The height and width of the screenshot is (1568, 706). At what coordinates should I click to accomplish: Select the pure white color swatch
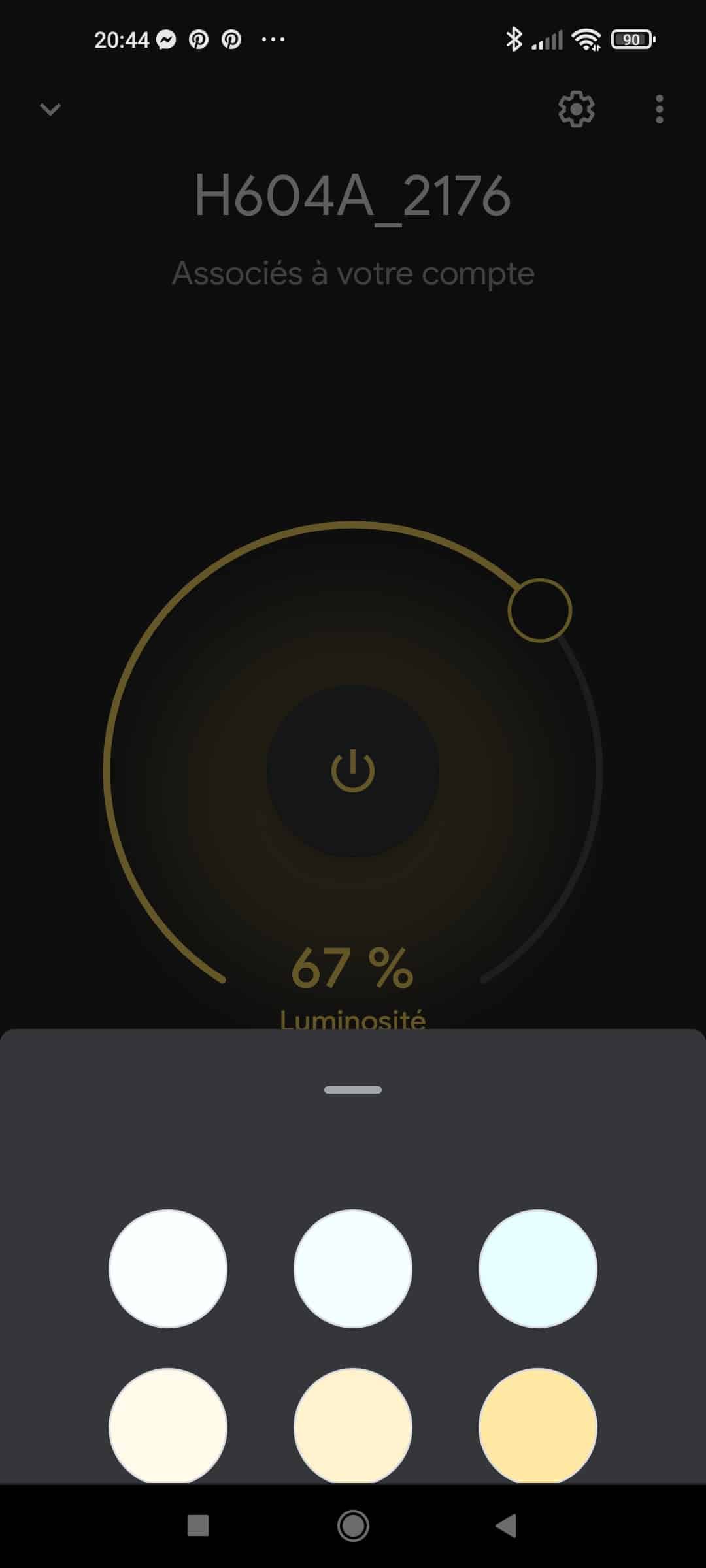point(168,1268)
